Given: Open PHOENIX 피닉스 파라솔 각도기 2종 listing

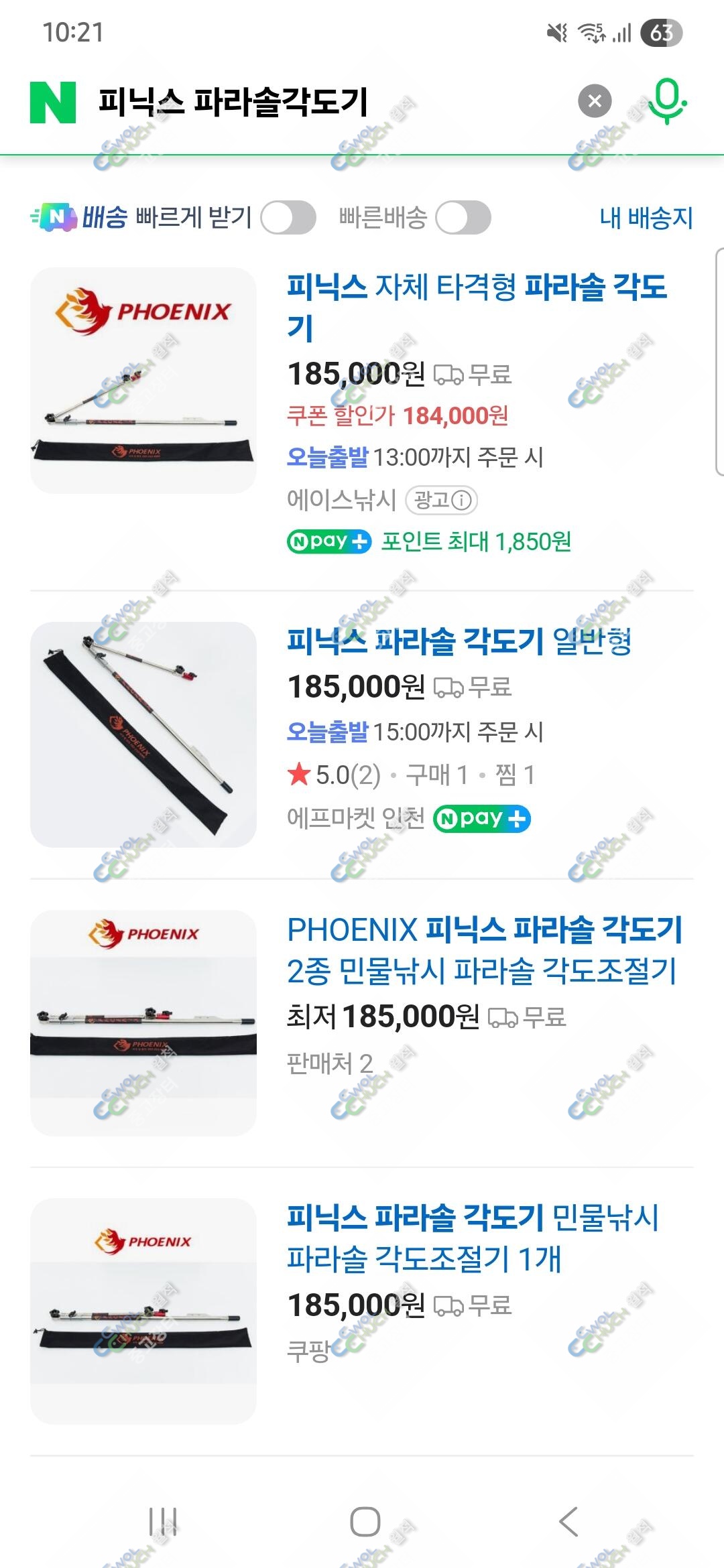Looking at the screenshot, I should tap(484, 950).
